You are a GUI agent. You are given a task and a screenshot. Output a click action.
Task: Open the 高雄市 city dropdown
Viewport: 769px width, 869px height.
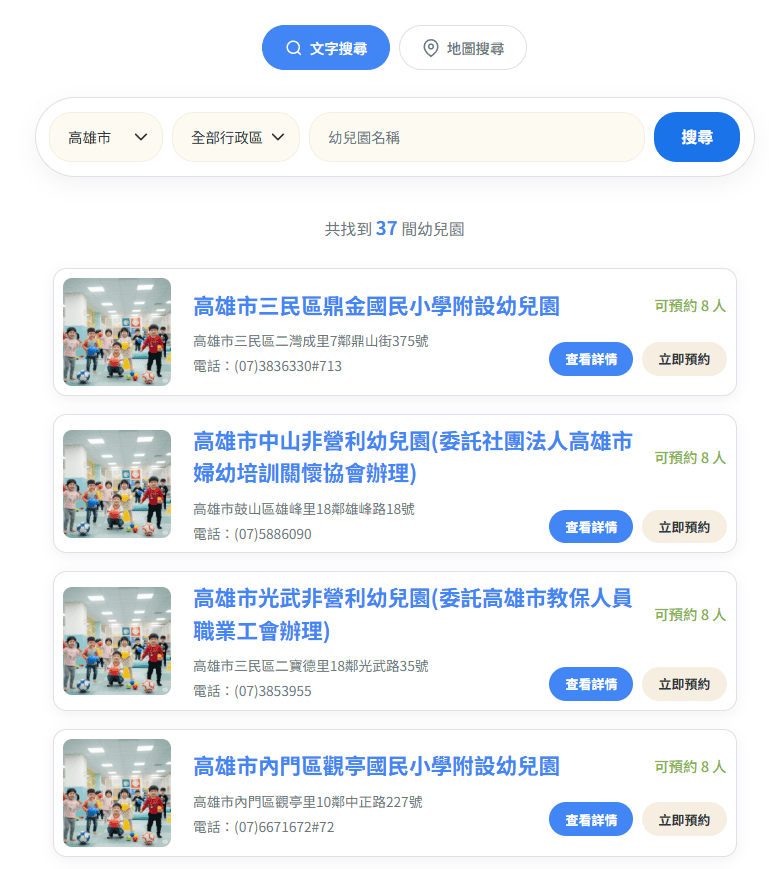pyautogui.click(x=106, y=137)
